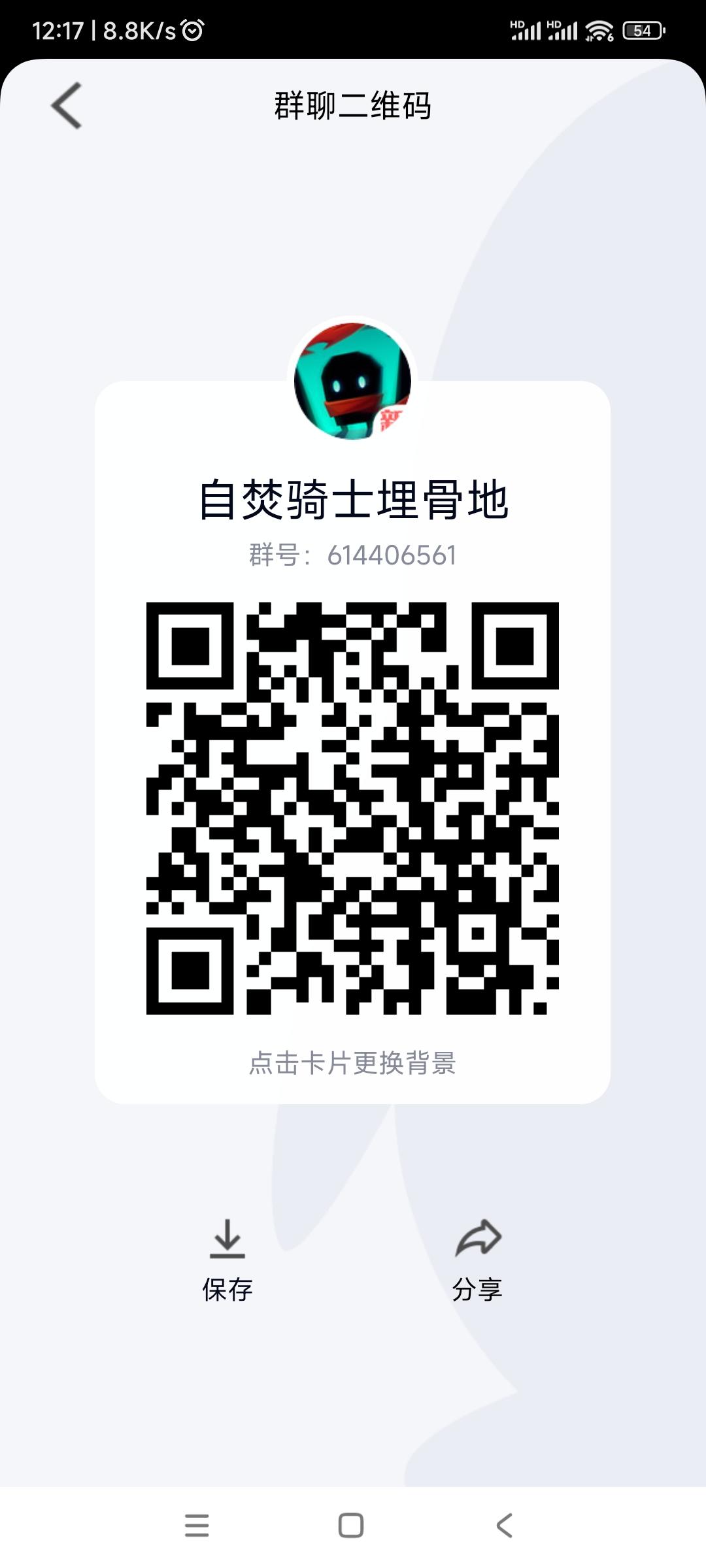Tap the alarm clock icon near the time

tap(190, 28)
